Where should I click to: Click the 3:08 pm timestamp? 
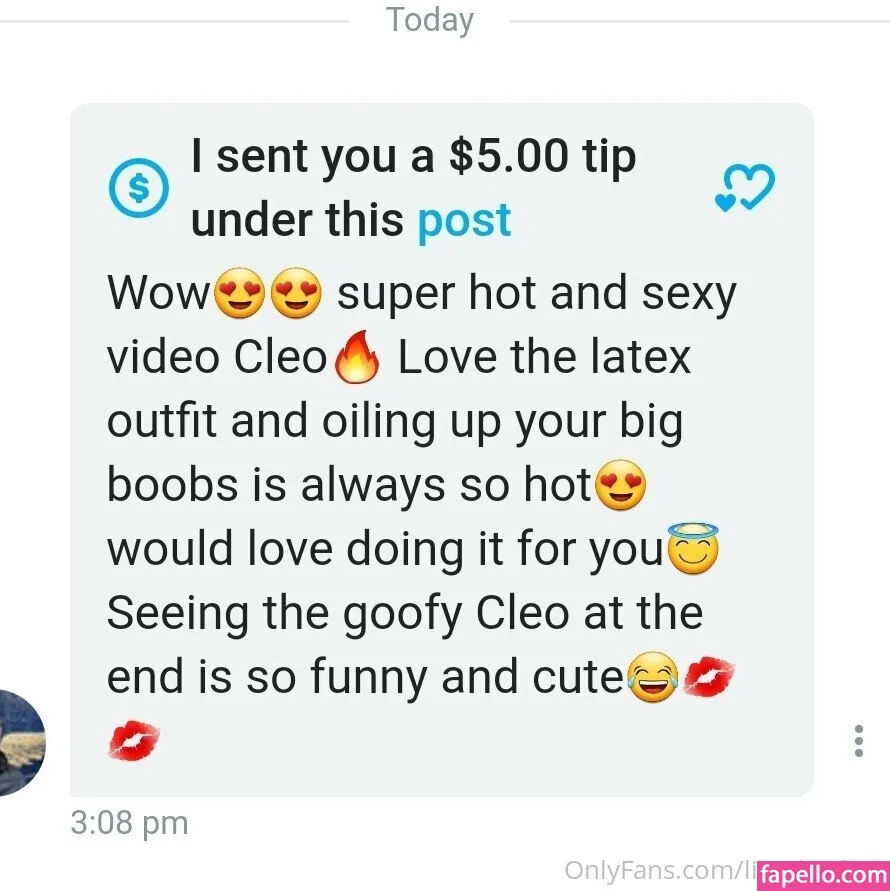(129, 822)
